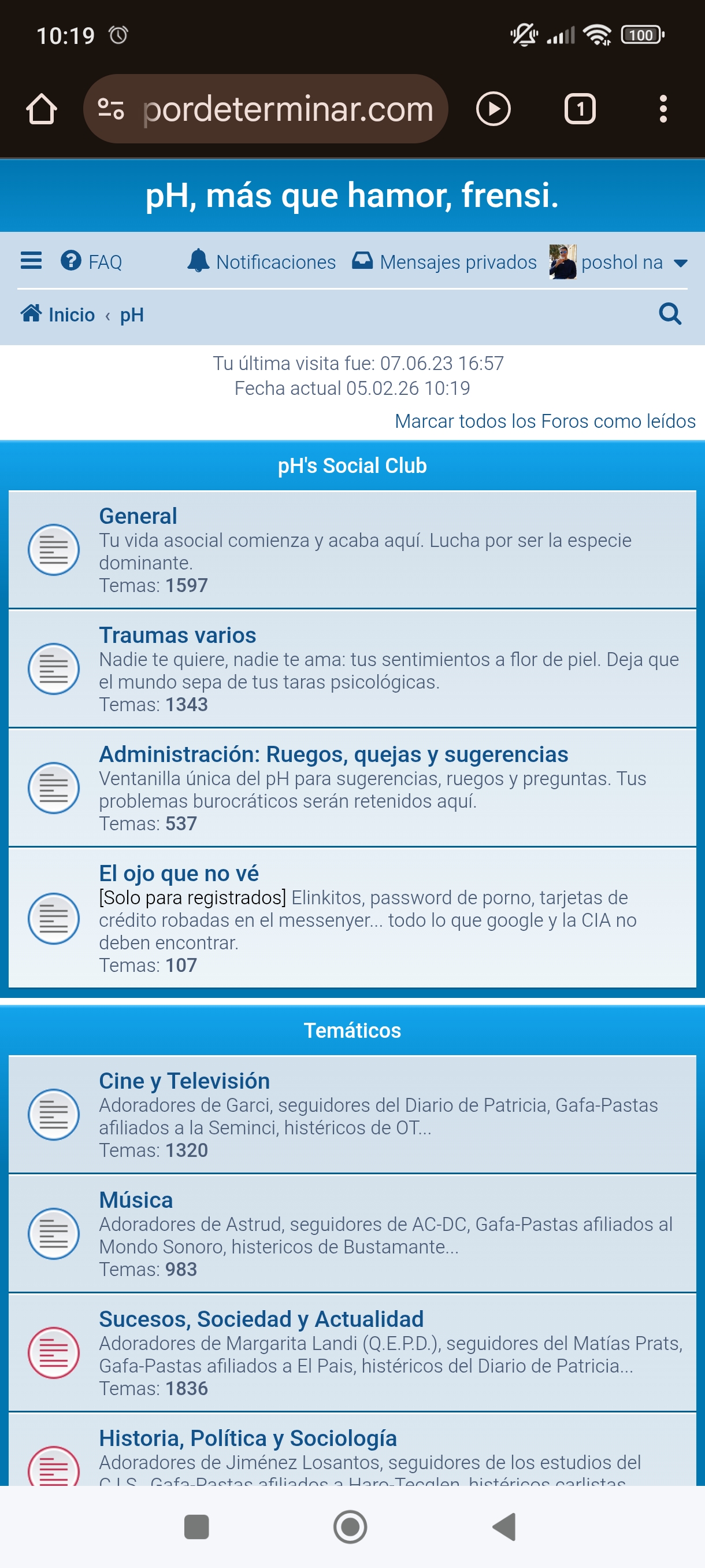Open the browser tab switcher
705x1568 pixels.
(x=579, y=110)
